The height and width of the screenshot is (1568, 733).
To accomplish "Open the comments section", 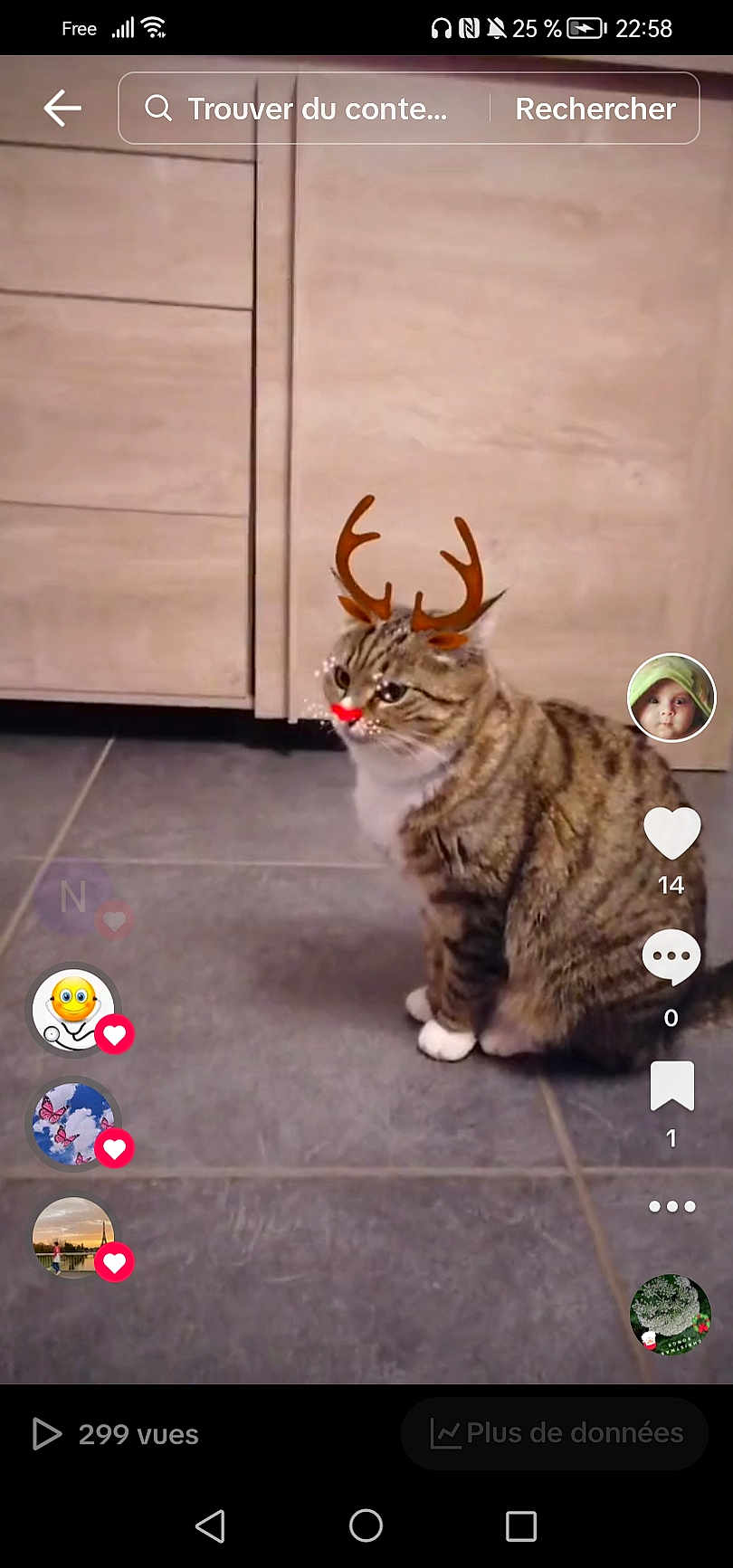I will point(671,957).
